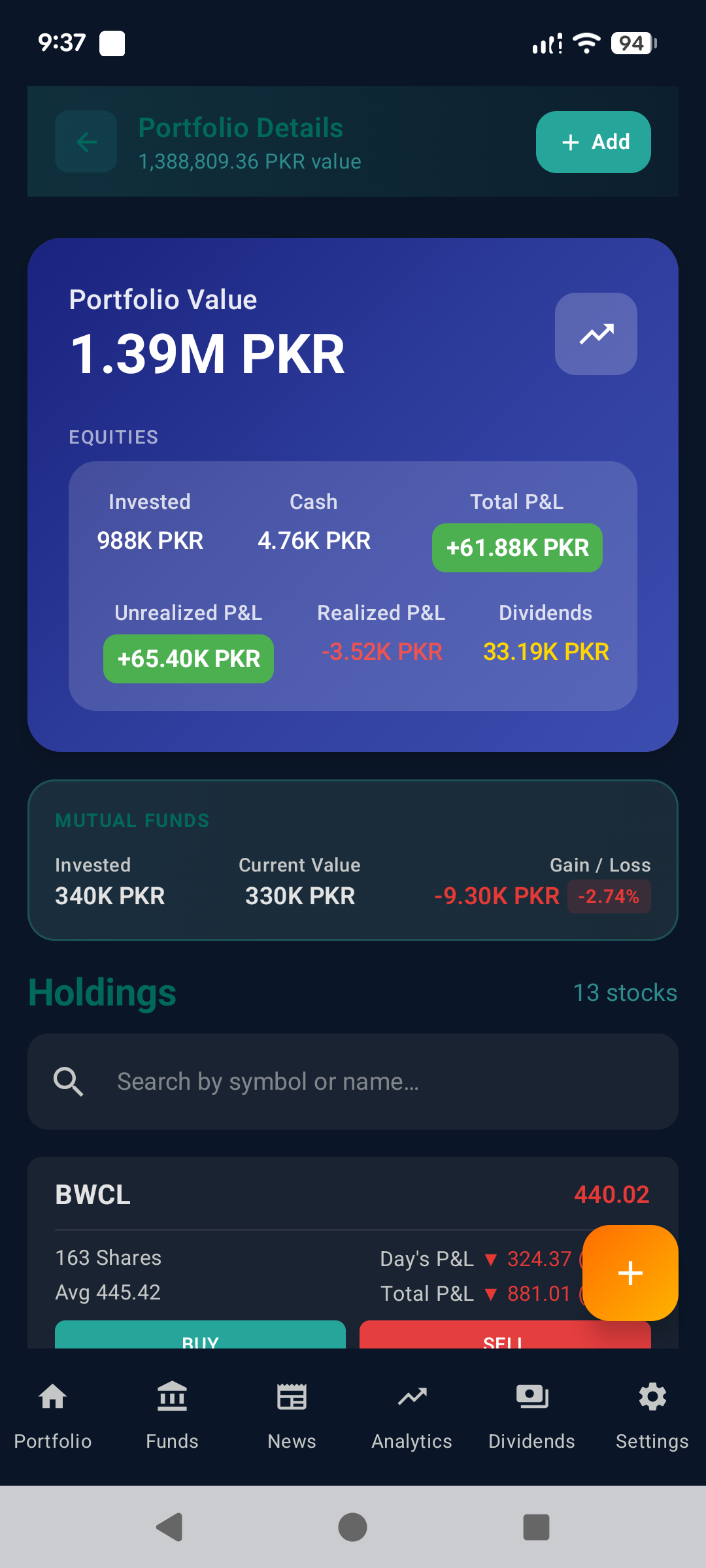Tap the green Total P&L badge
Screen dimensions: 706x1568
tap(516, 548)
